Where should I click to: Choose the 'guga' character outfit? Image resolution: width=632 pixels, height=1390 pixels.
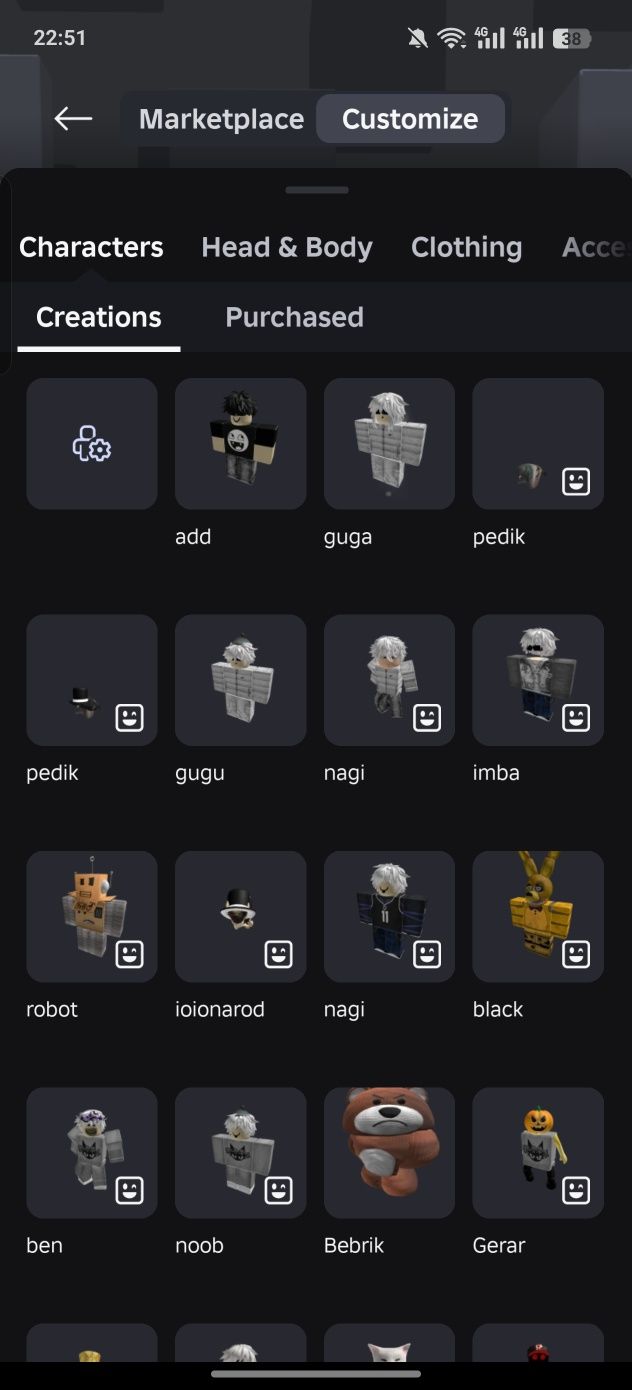(x=389, y=444)
